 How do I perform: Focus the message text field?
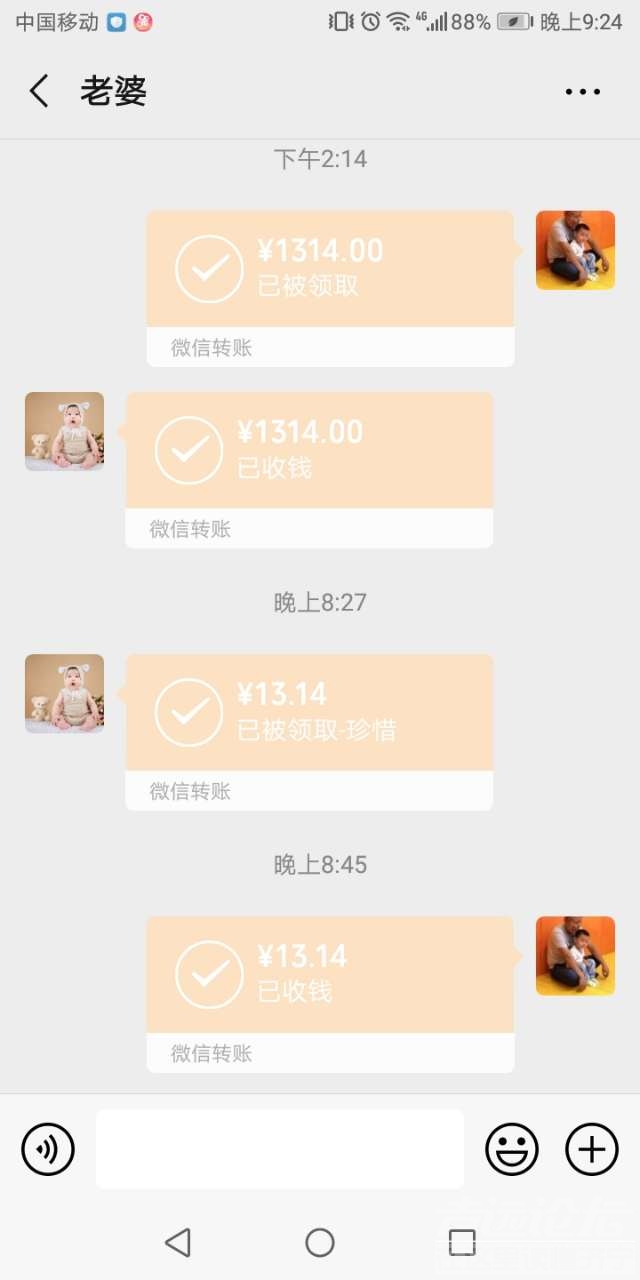click(x=280, y=1149)
